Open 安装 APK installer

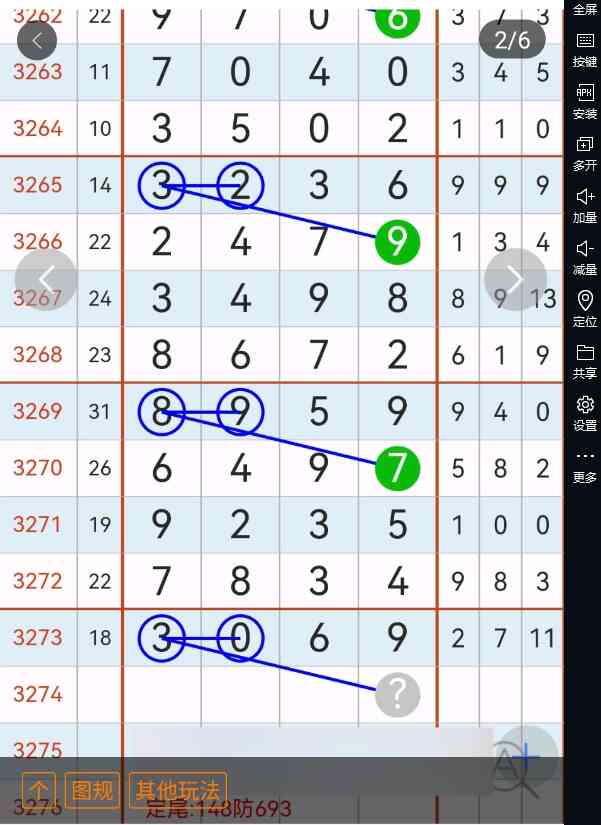(585, 101)
